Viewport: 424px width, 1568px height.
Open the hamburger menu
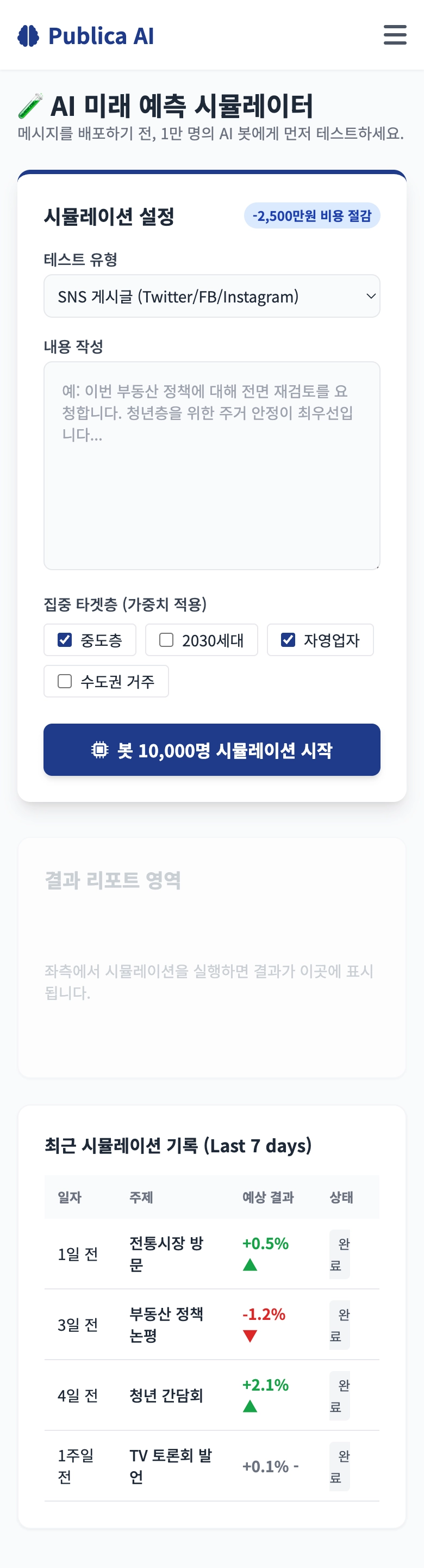pos(395,35)
